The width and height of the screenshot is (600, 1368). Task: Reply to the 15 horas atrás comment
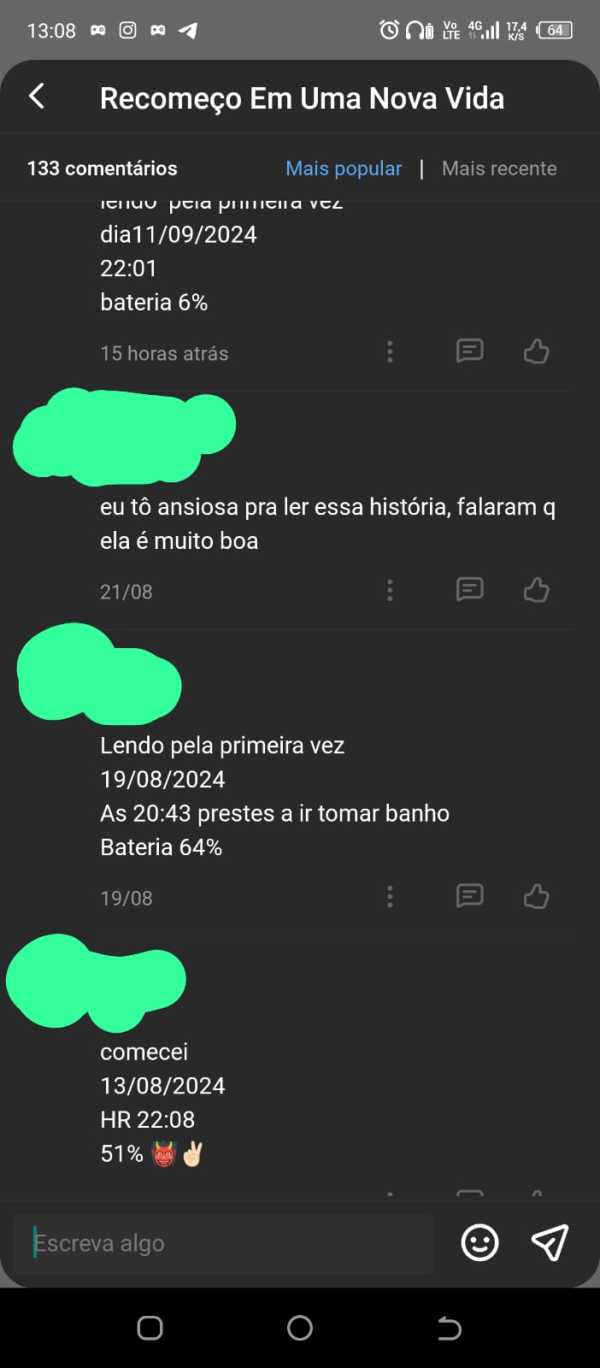(469, 351)
